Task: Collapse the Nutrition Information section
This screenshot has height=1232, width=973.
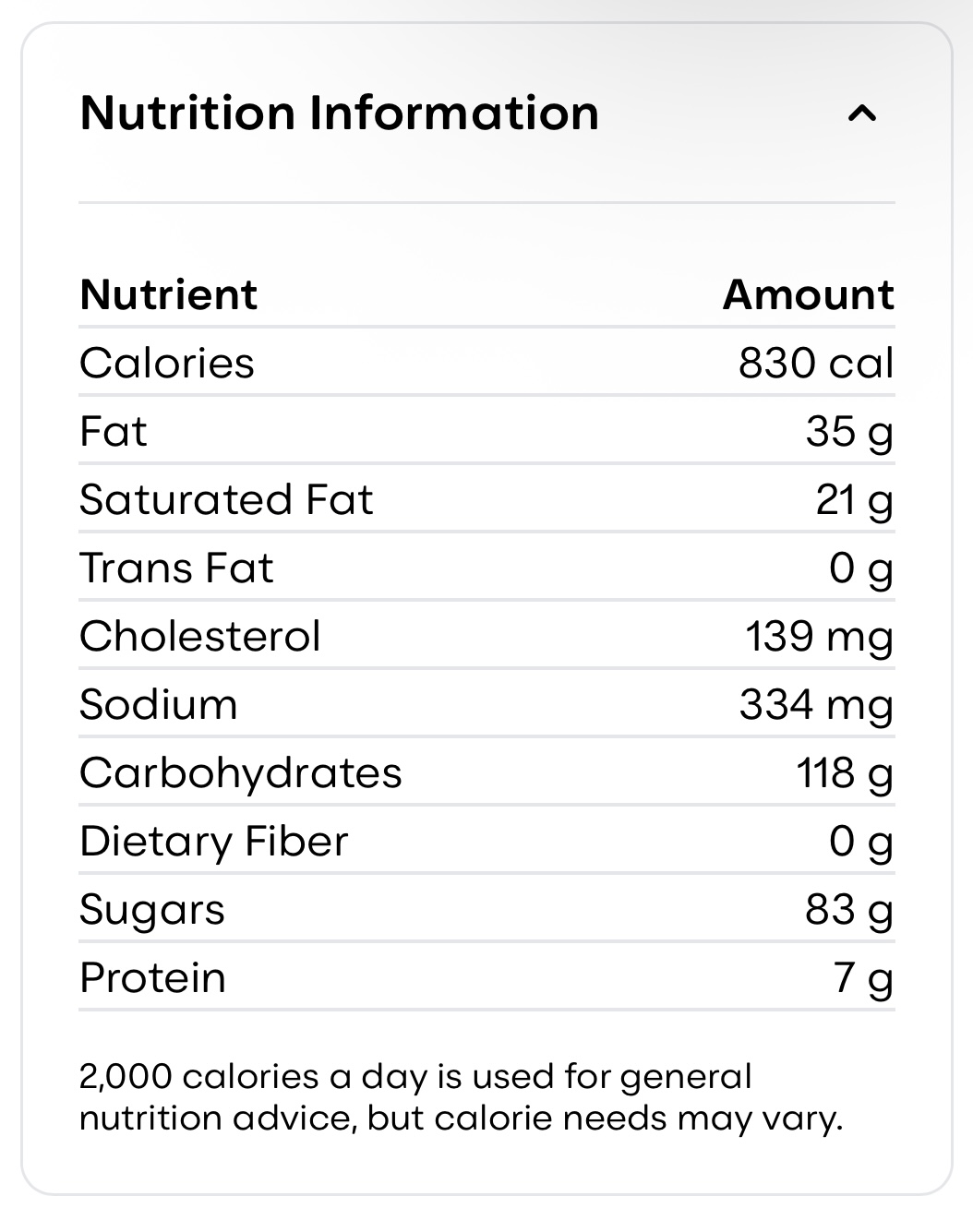Action: click(861, 114)
